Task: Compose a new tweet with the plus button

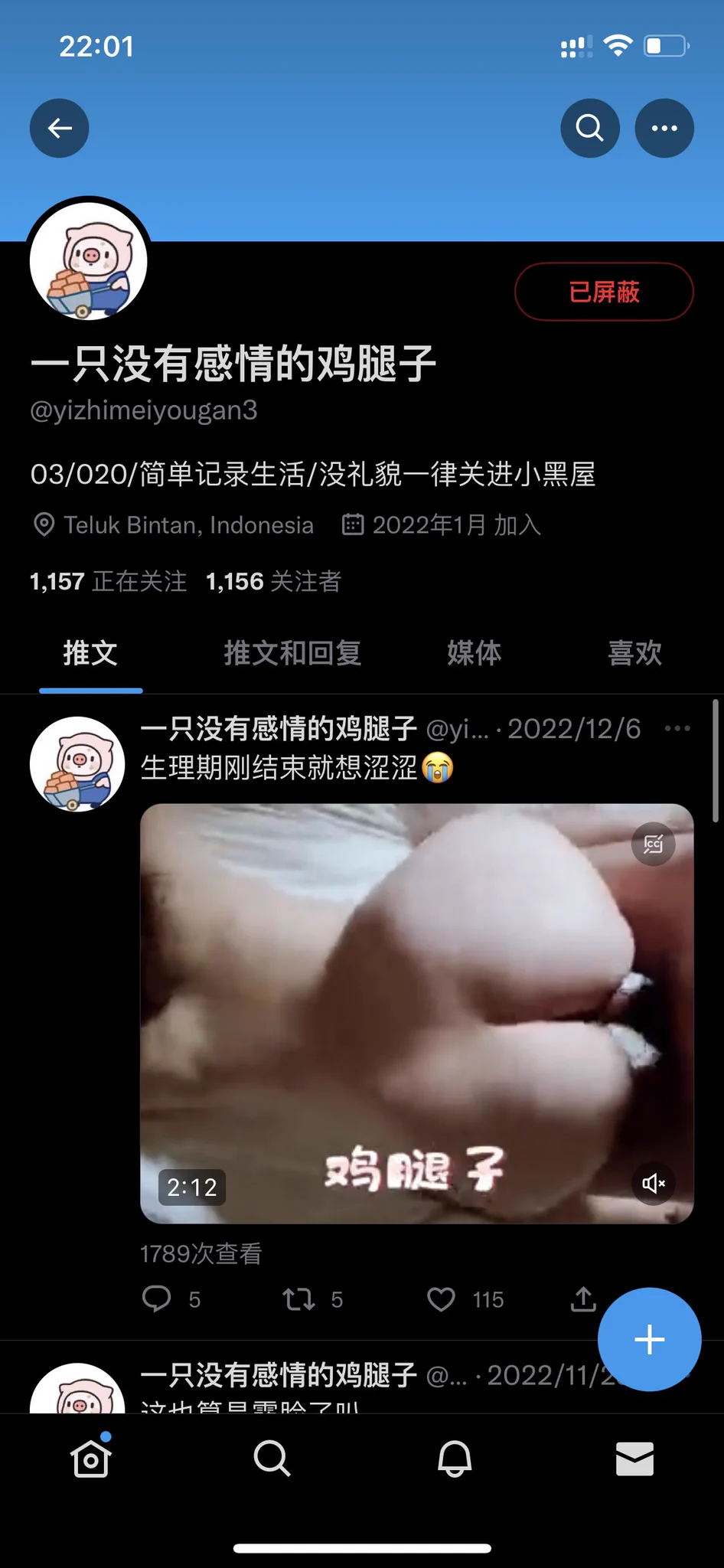Action: tap(649, 1339)
